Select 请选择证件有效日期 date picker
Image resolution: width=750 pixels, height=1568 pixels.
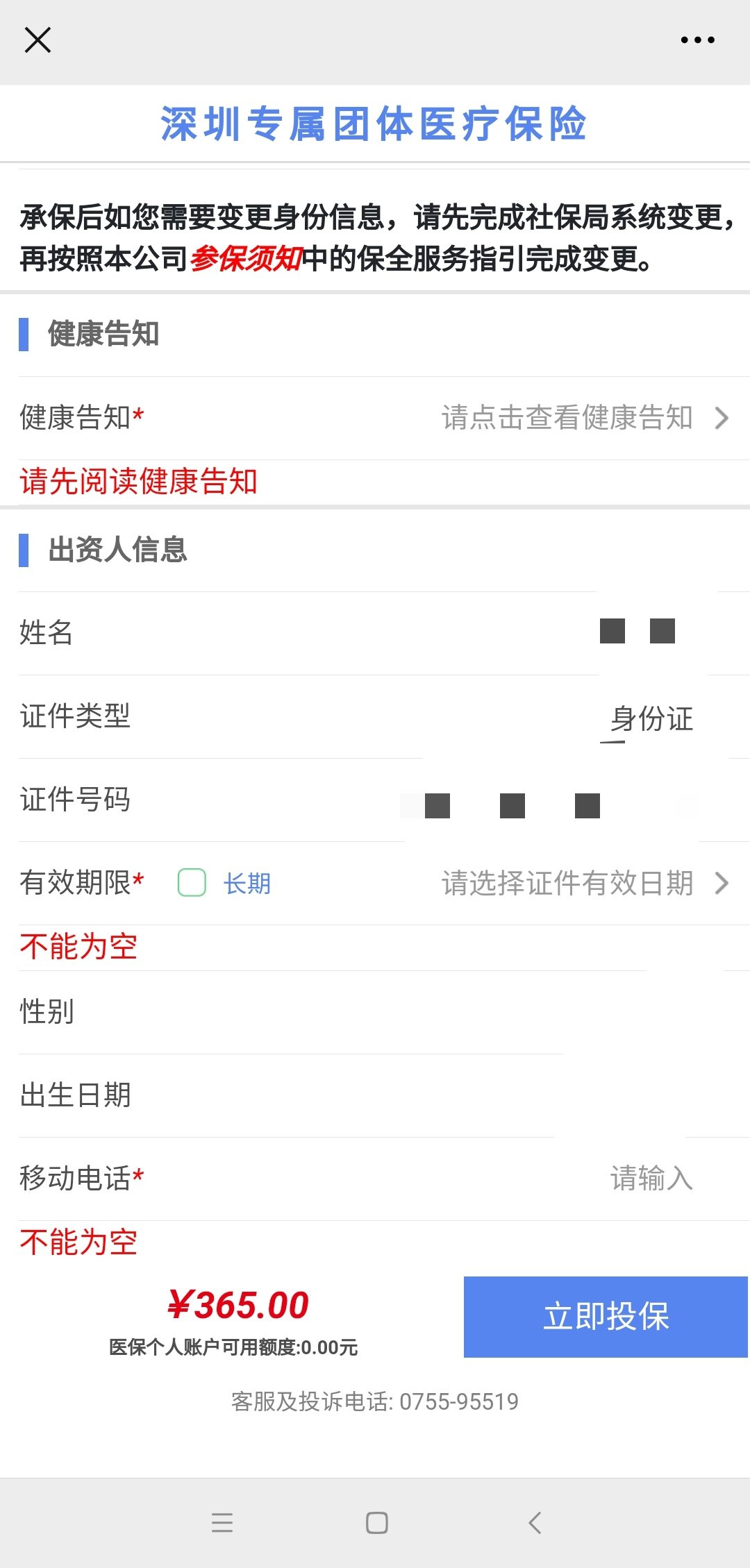585,883
